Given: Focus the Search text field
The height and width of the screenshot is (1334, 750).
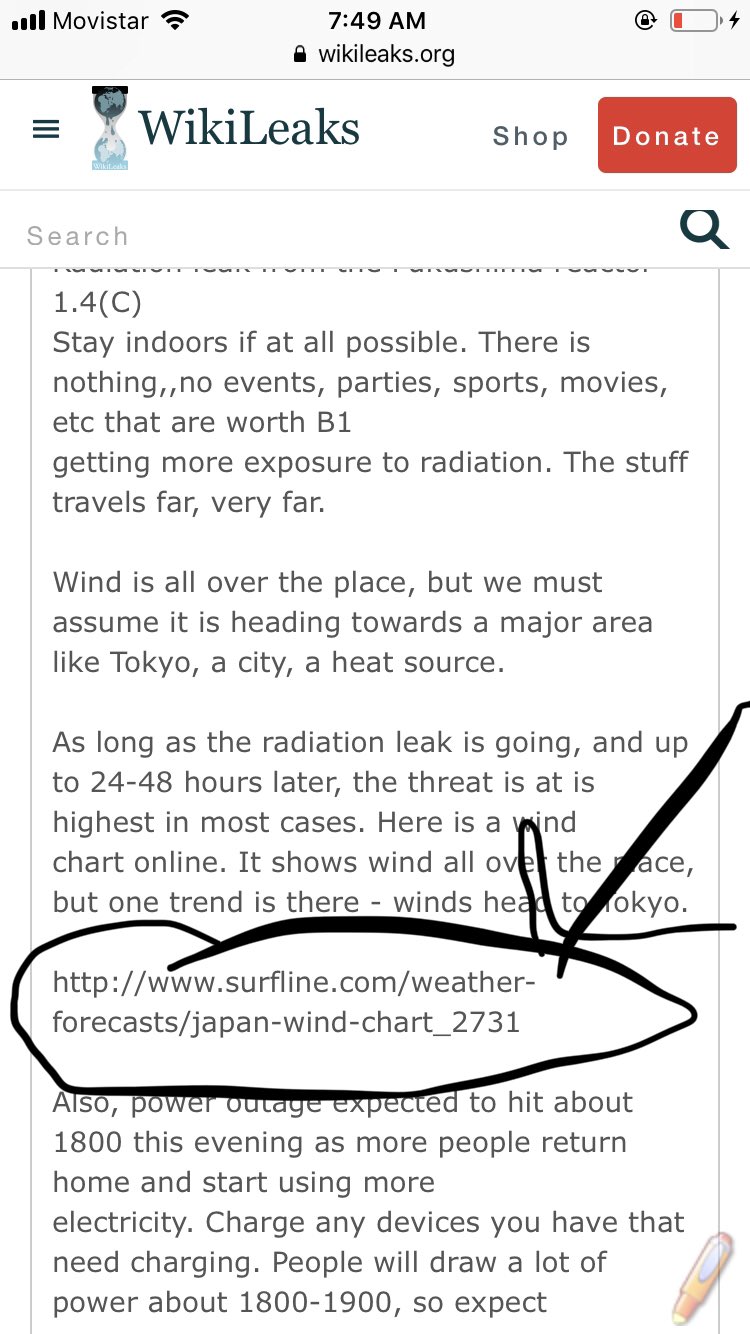Looking at the screenshot, I should [x=340, y=236].
